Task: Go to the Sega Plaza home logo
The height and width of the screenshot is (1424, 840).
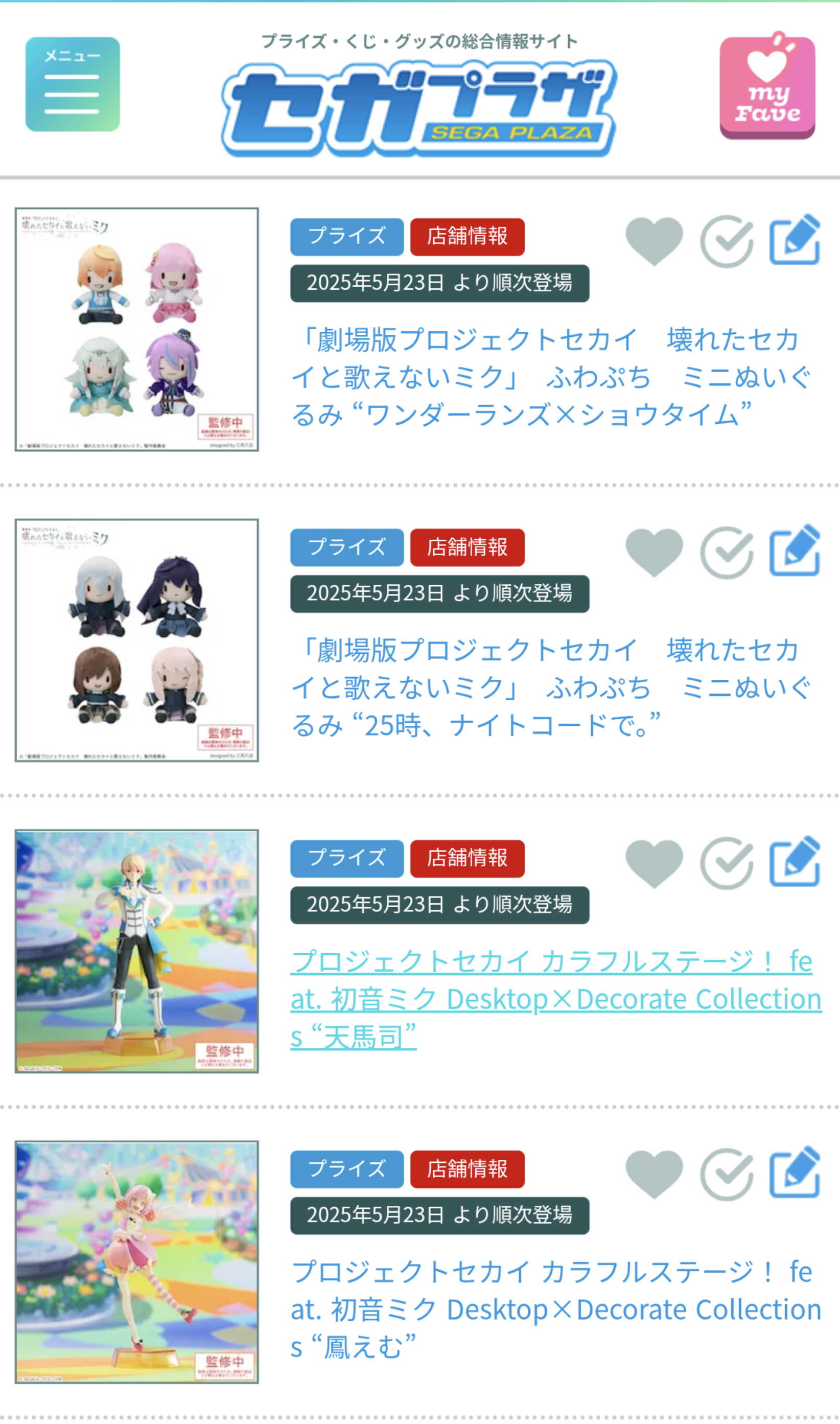Action: [419, 107]
